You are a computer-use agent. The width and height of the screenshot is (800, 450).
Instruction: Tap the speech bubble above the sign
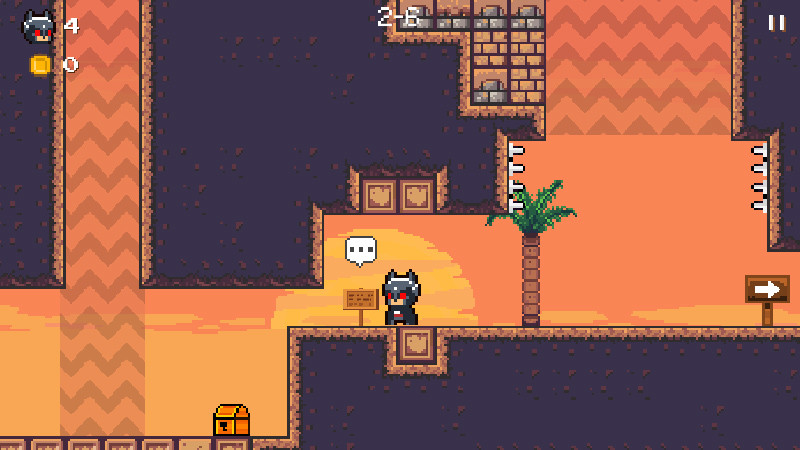click(x=361, y=249)
